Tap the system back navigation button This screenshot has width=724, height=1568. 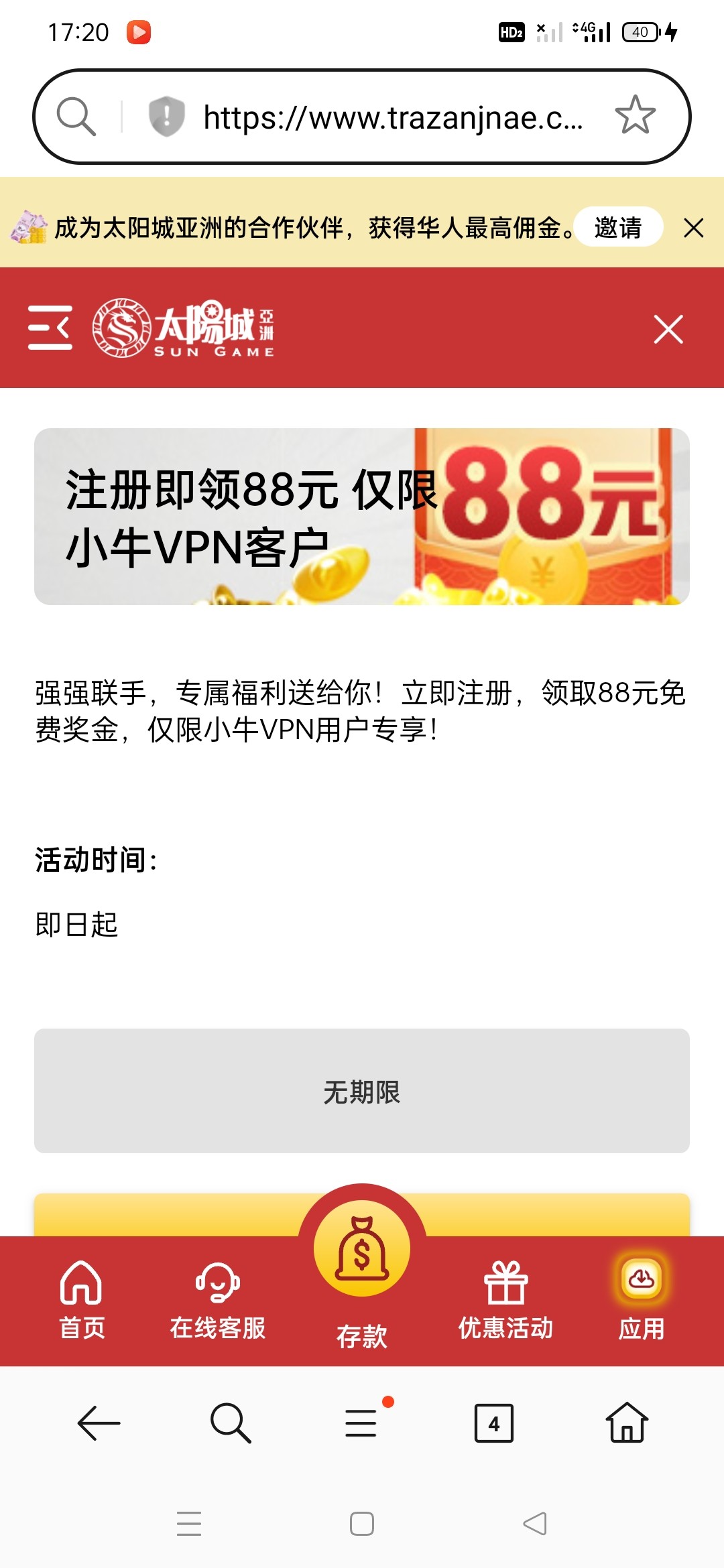click(535, 1524)
